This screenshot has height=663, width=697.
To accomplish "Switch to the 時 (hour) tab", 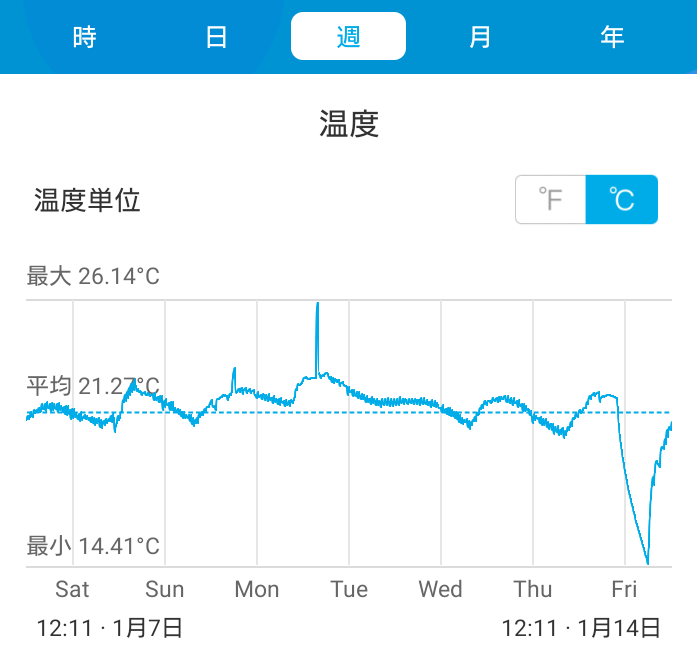I will pyautogui.click(x=85, y=37).
